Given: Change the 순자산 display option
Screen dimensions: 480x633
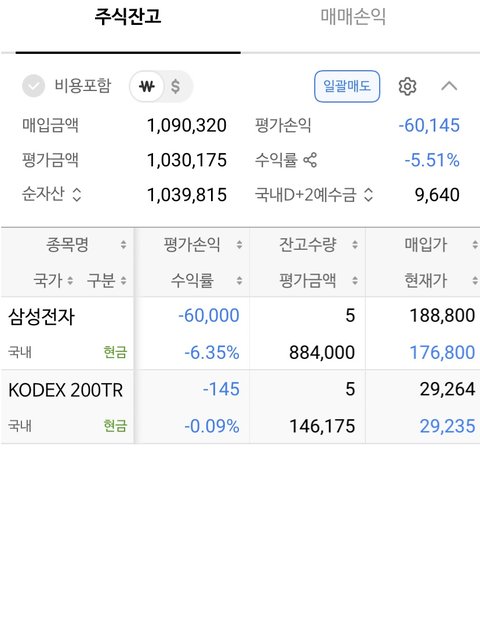Looking at the screenshot, I should pos(77,195).
